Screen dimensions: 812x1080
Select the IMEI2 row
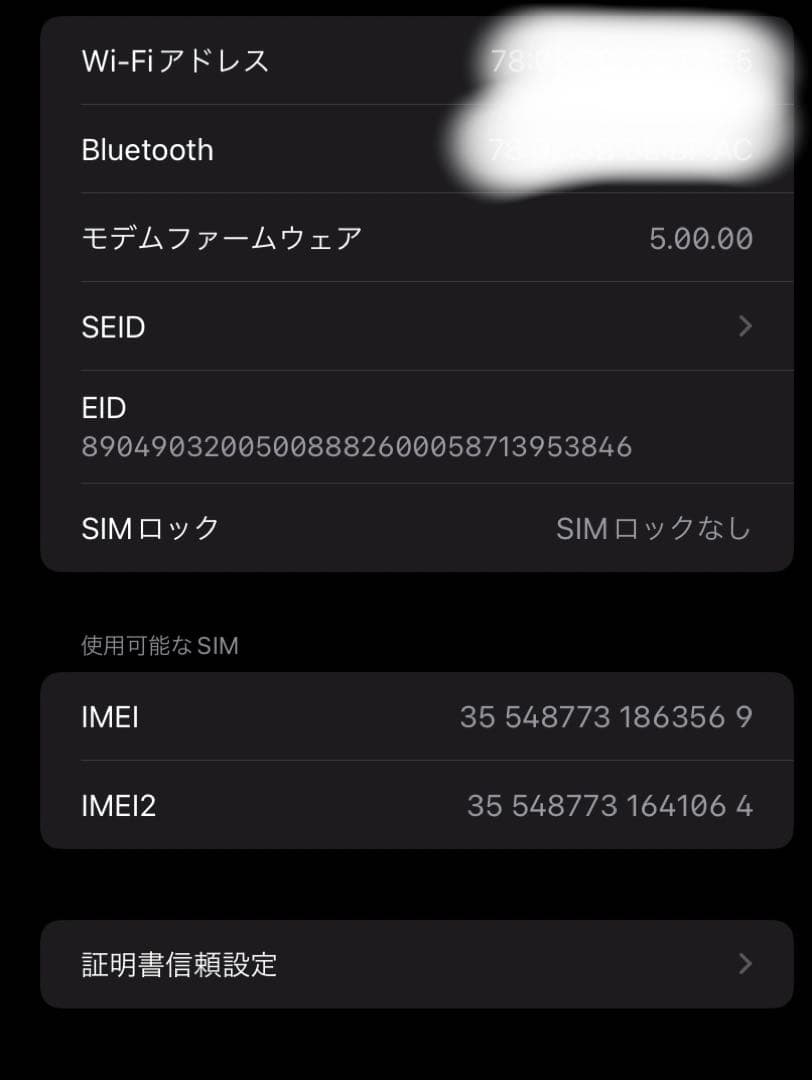(x=400, y=806)
